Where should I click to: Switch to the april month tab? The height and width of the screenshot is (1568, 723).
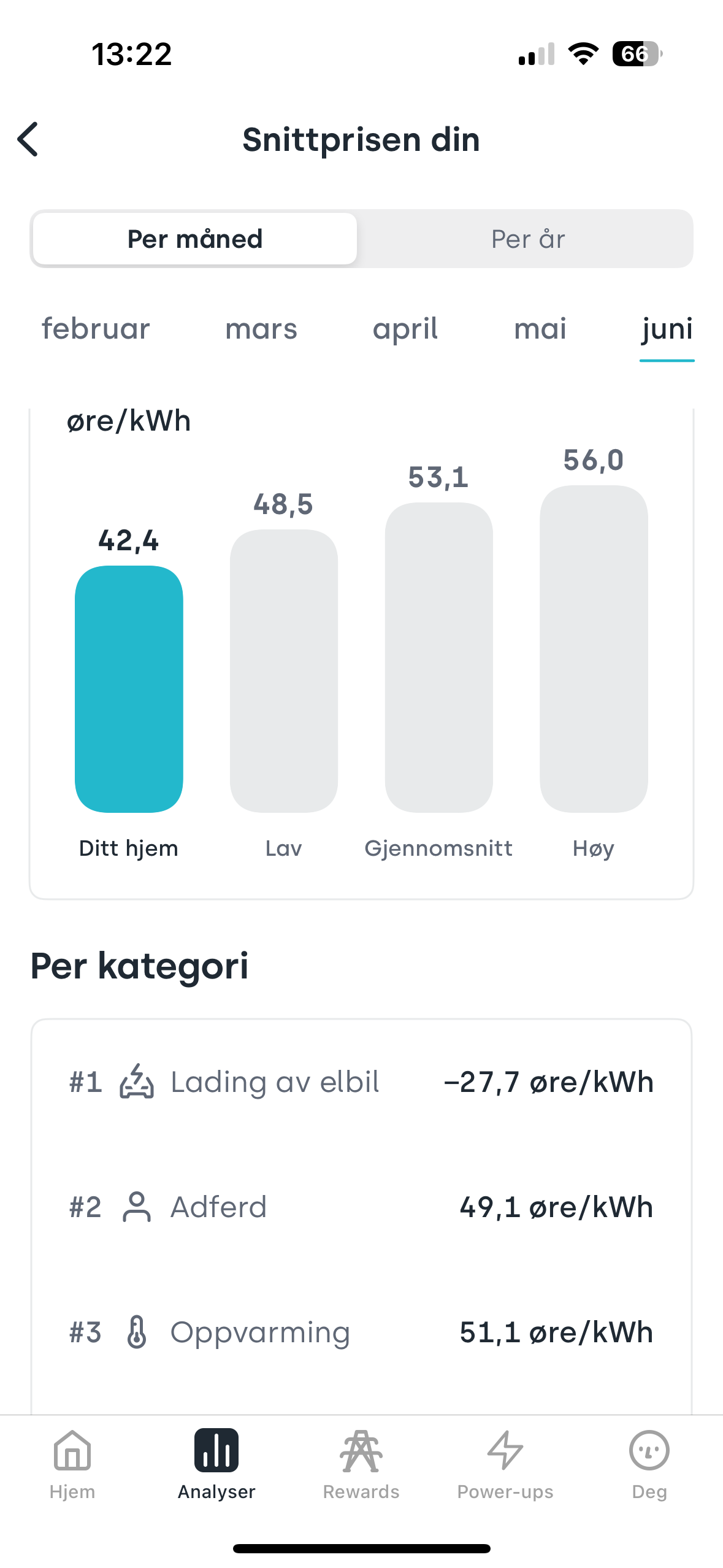[405, 329]
